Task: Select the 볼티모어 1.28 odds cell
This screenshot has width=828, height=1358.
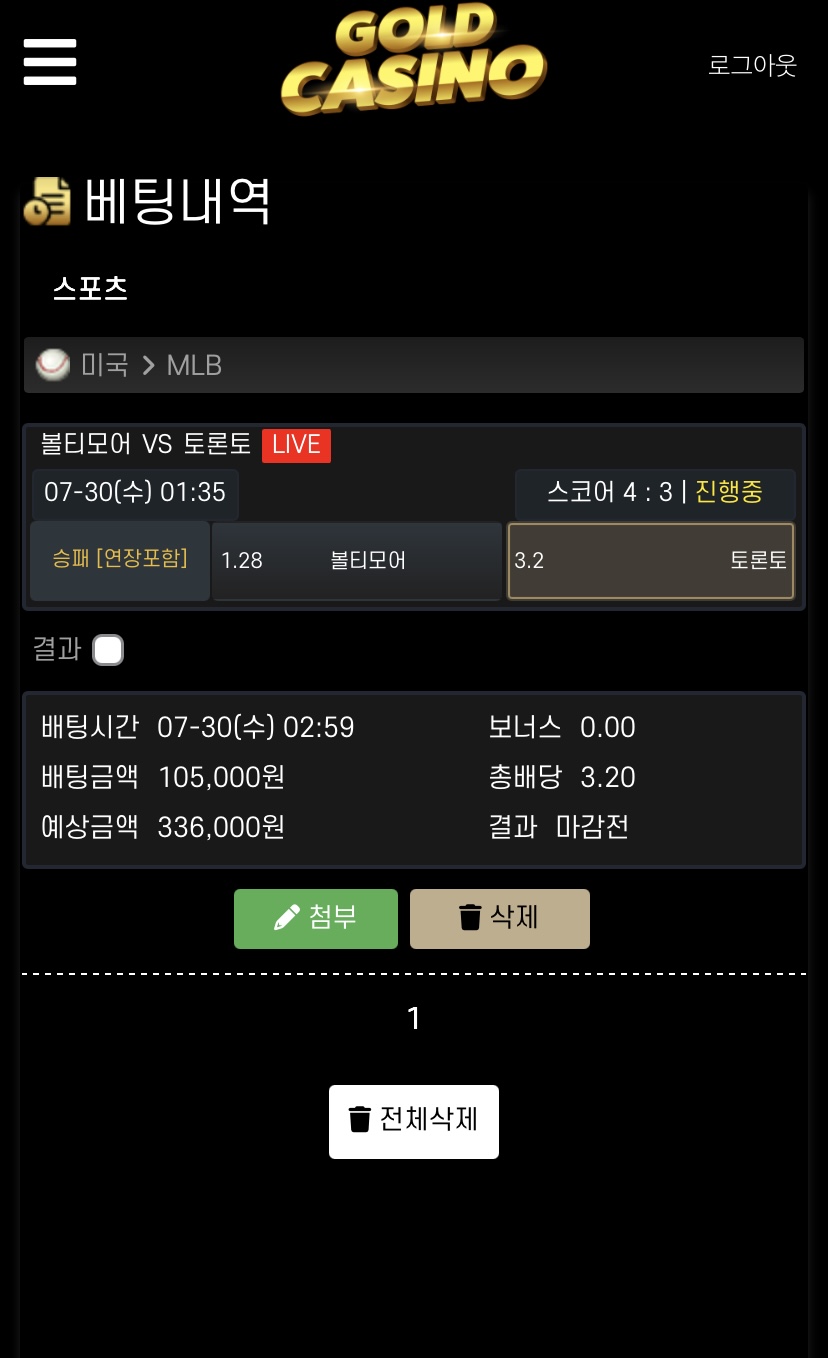Action: pyautogui.click(x=356, y=561)
